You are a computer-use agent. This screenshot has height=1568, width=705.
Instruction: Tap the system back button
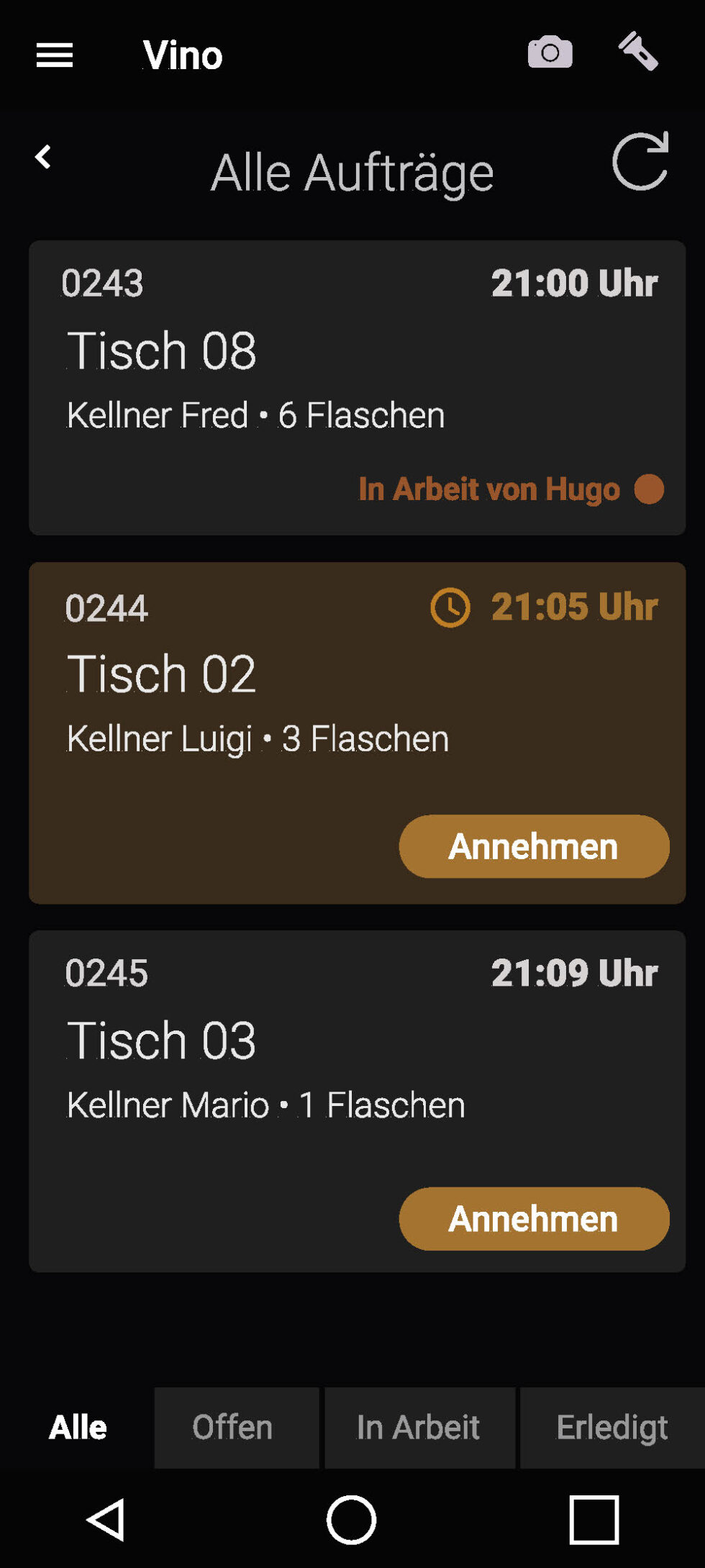pyautogui.click(x=106, y=1520)
